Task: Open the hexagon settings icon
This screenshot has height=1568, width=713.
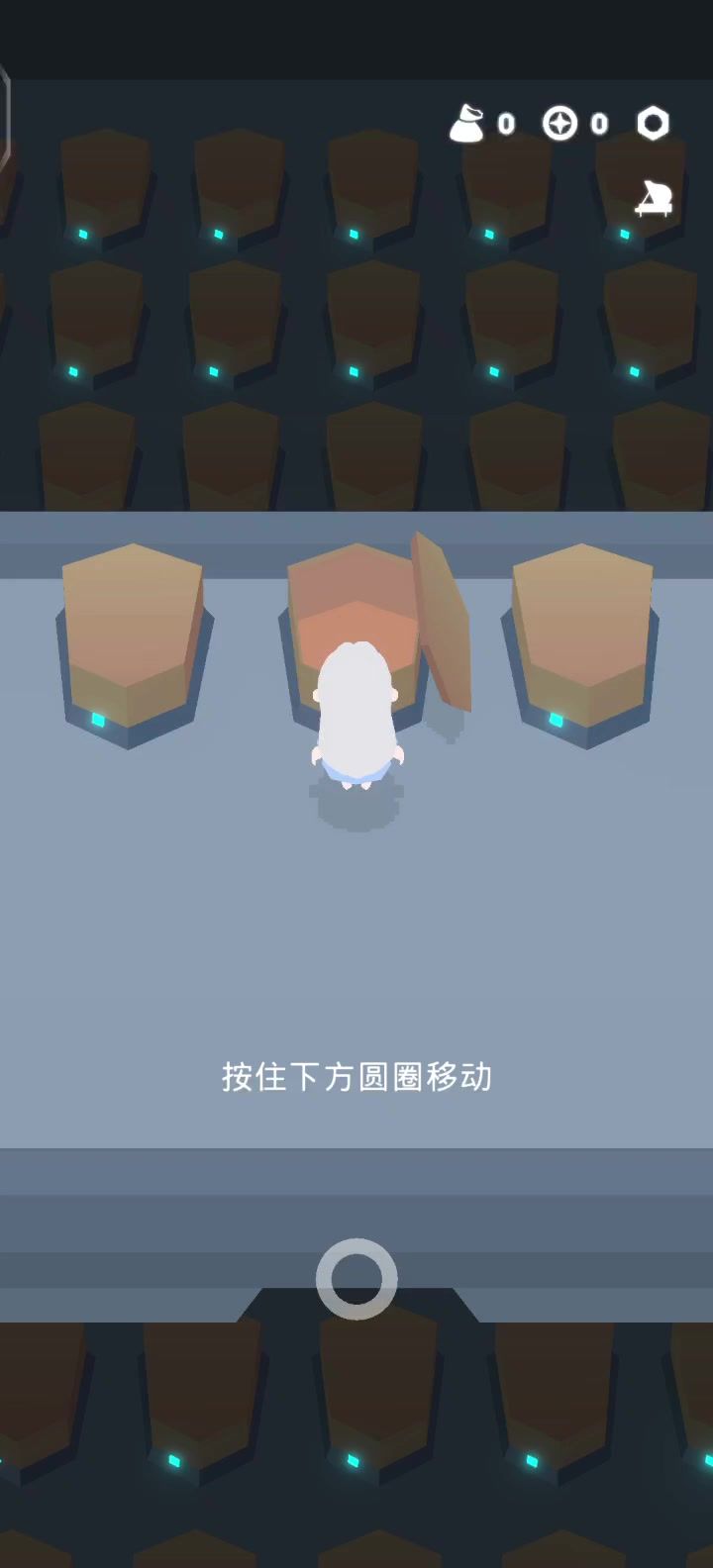Action: click(653, 124)
